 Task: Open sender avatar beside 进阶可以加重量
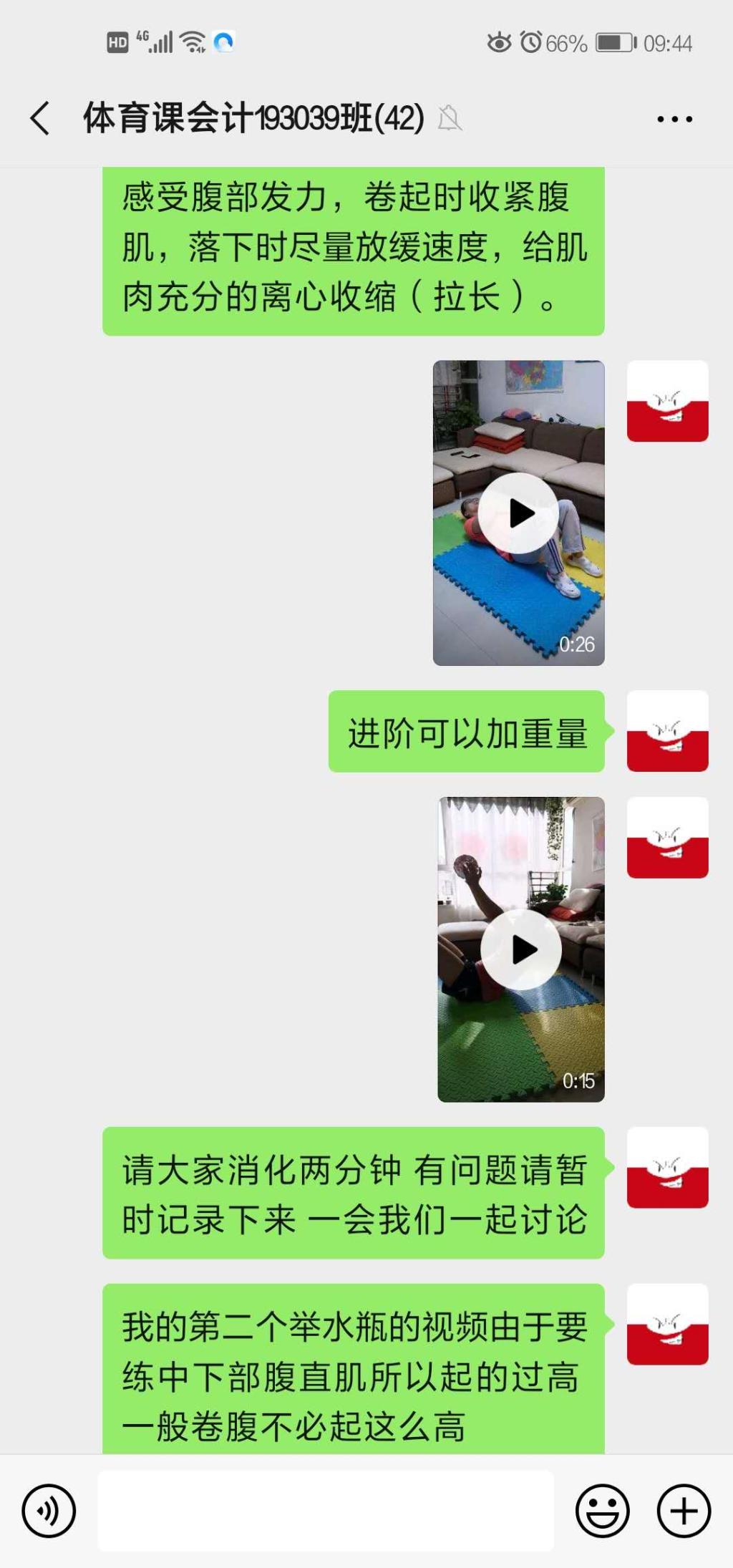coord(667,730)
